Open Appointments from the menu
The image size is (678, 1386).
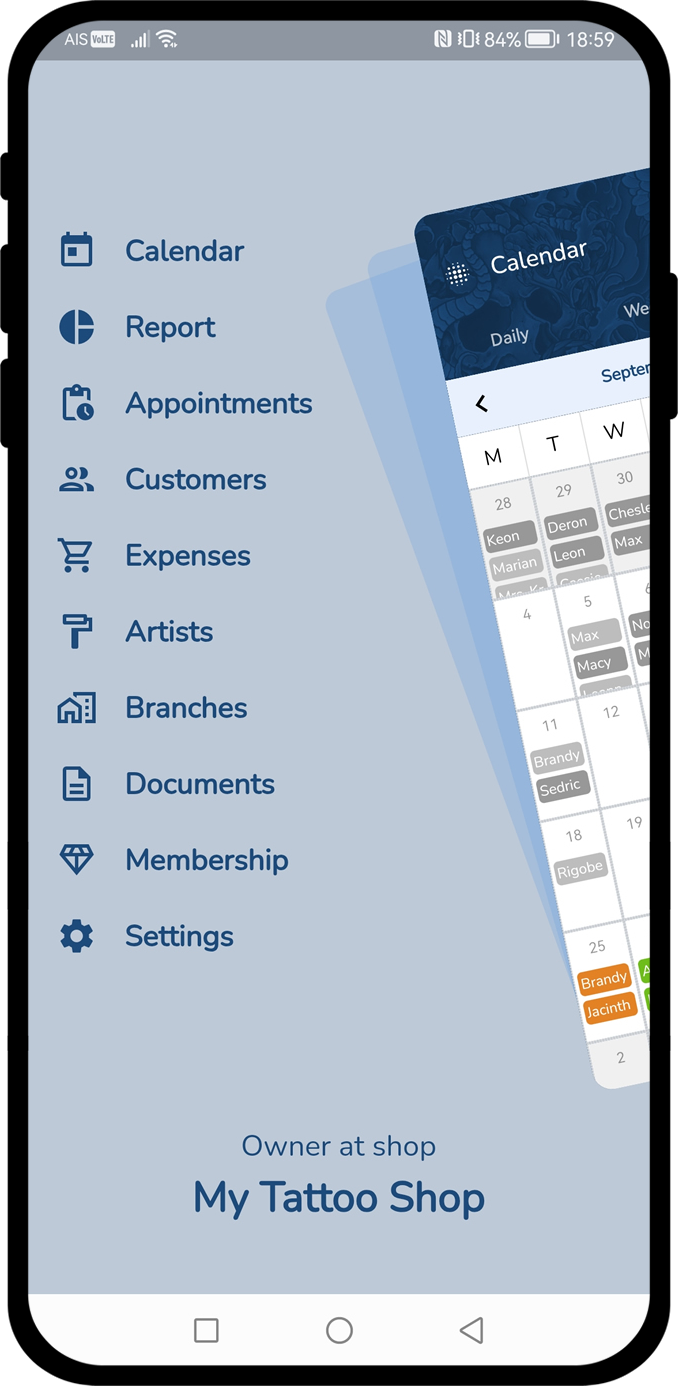218,403
